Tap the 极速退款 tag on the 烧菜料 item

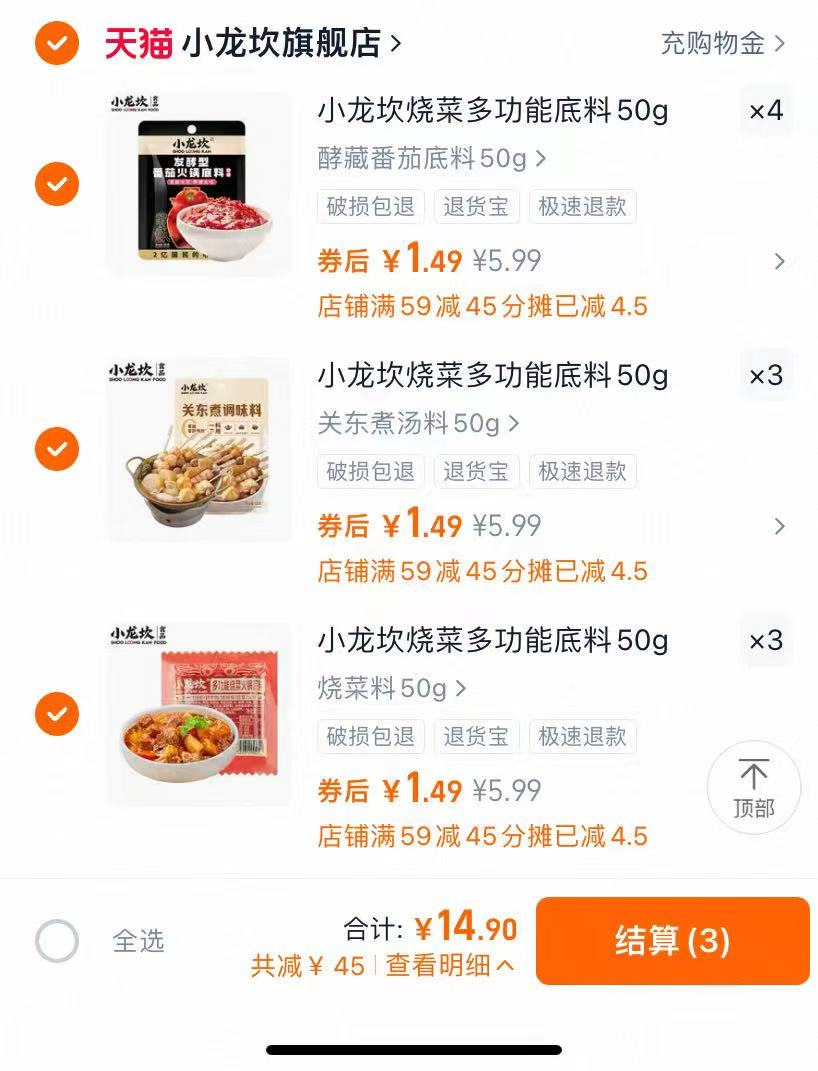pyautogui.click(x=583, y=737)
